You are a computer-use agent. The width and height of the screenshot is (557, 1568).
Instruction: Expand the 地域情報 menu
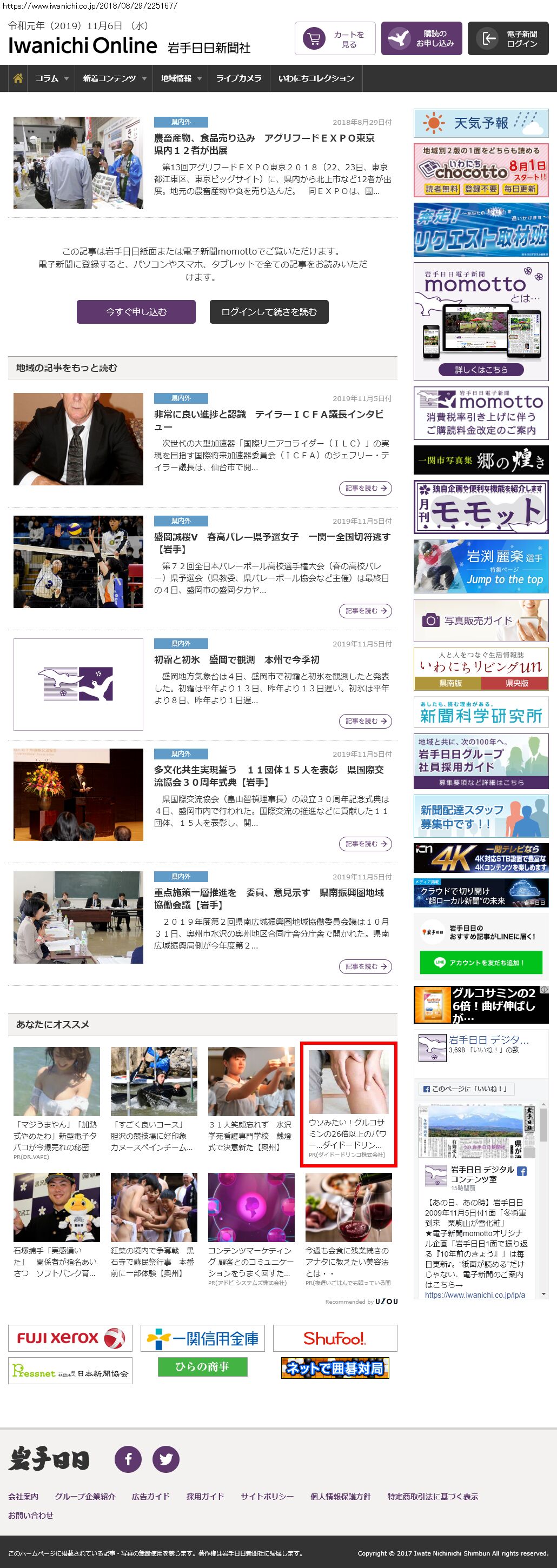(180, 78)
